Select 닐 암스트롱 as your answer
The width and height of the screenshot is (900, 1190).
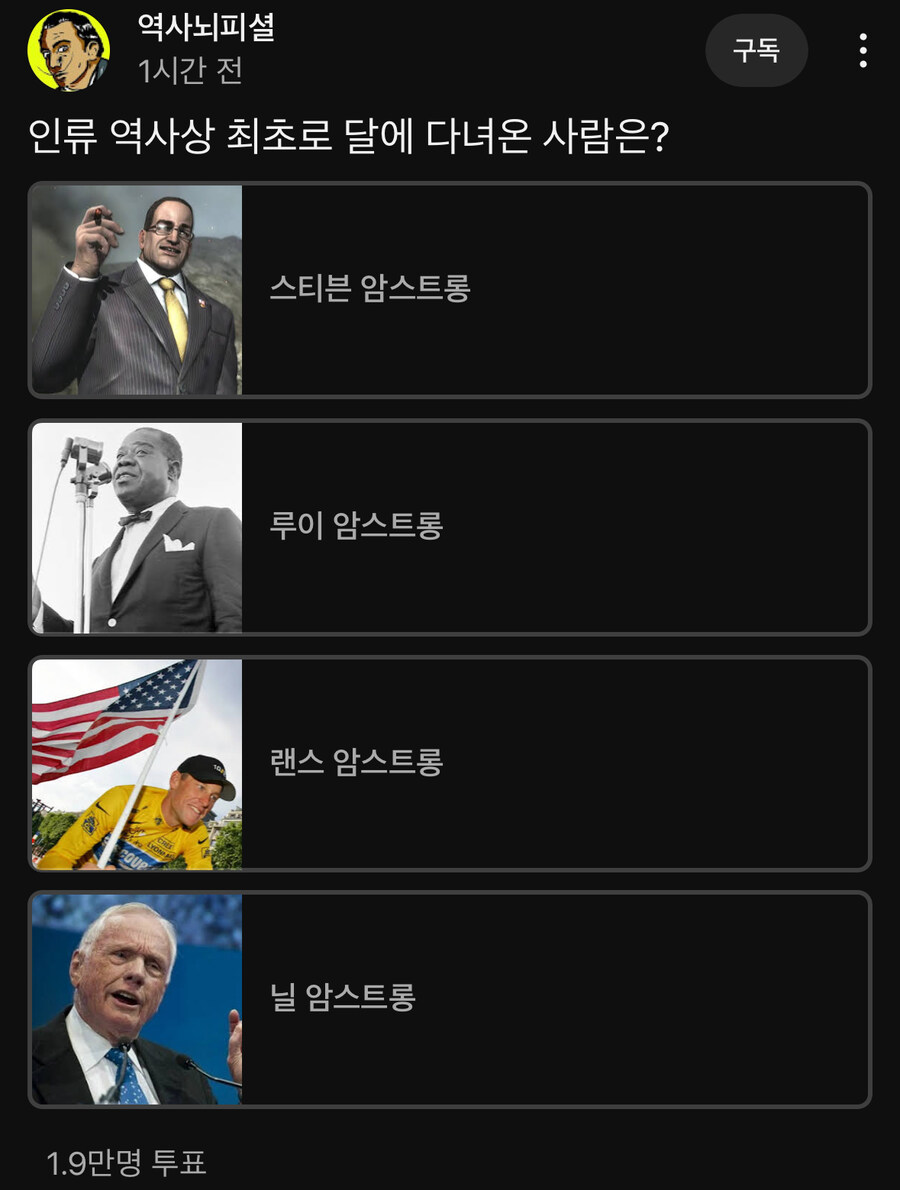coord(450,999)
